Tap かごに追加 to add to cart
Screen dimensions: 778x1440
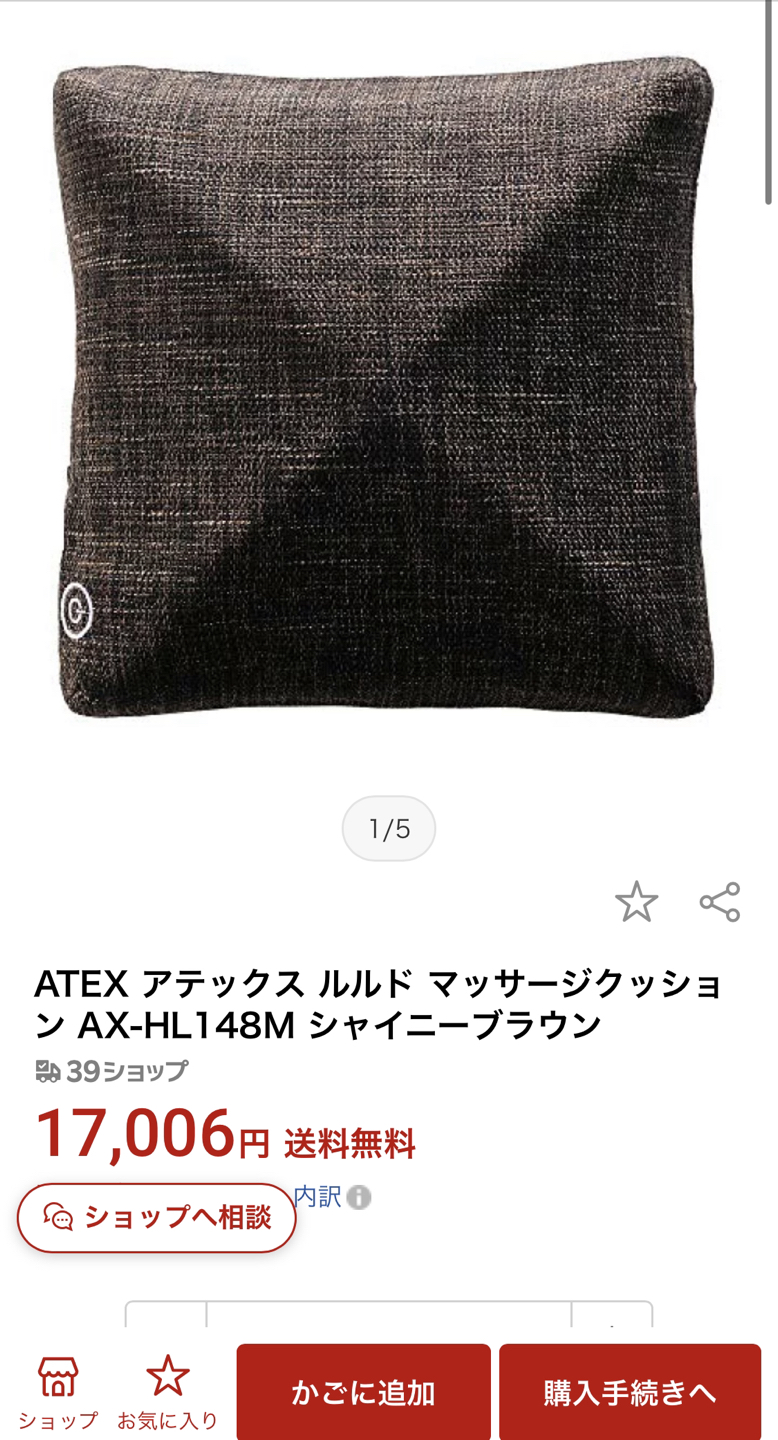(x=363, y=1392)
